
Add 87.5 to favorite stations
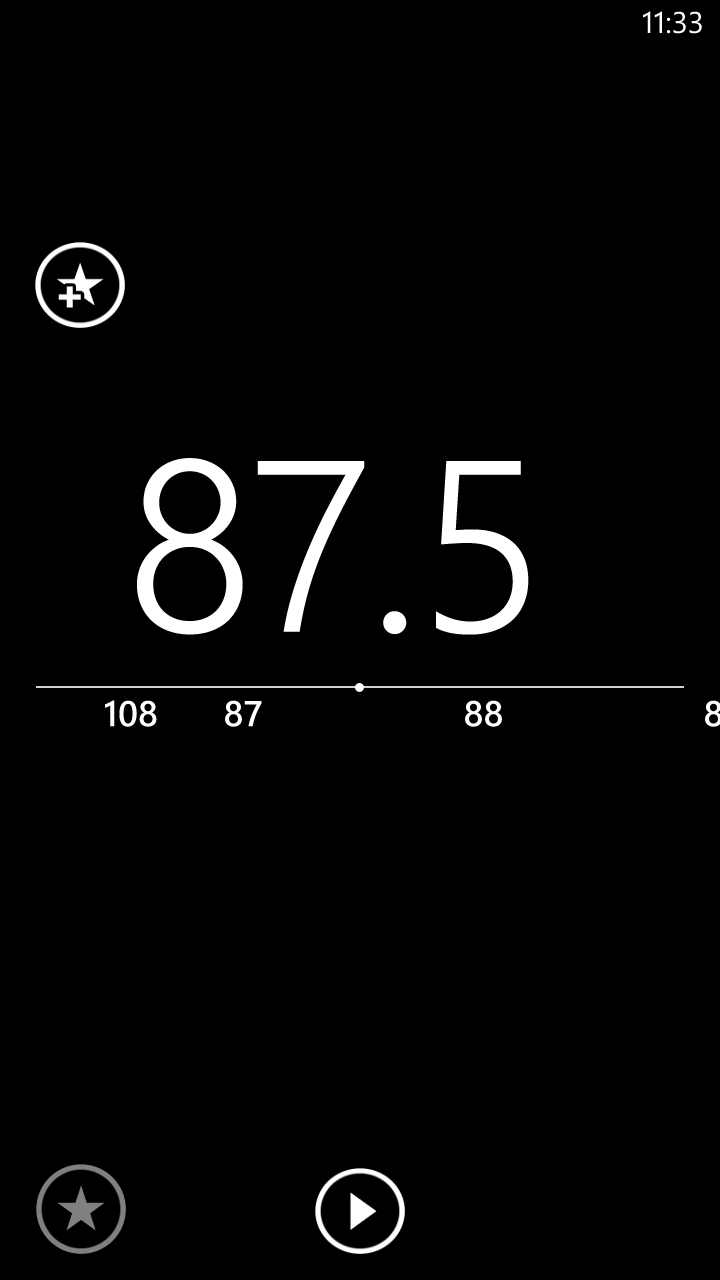80,285
